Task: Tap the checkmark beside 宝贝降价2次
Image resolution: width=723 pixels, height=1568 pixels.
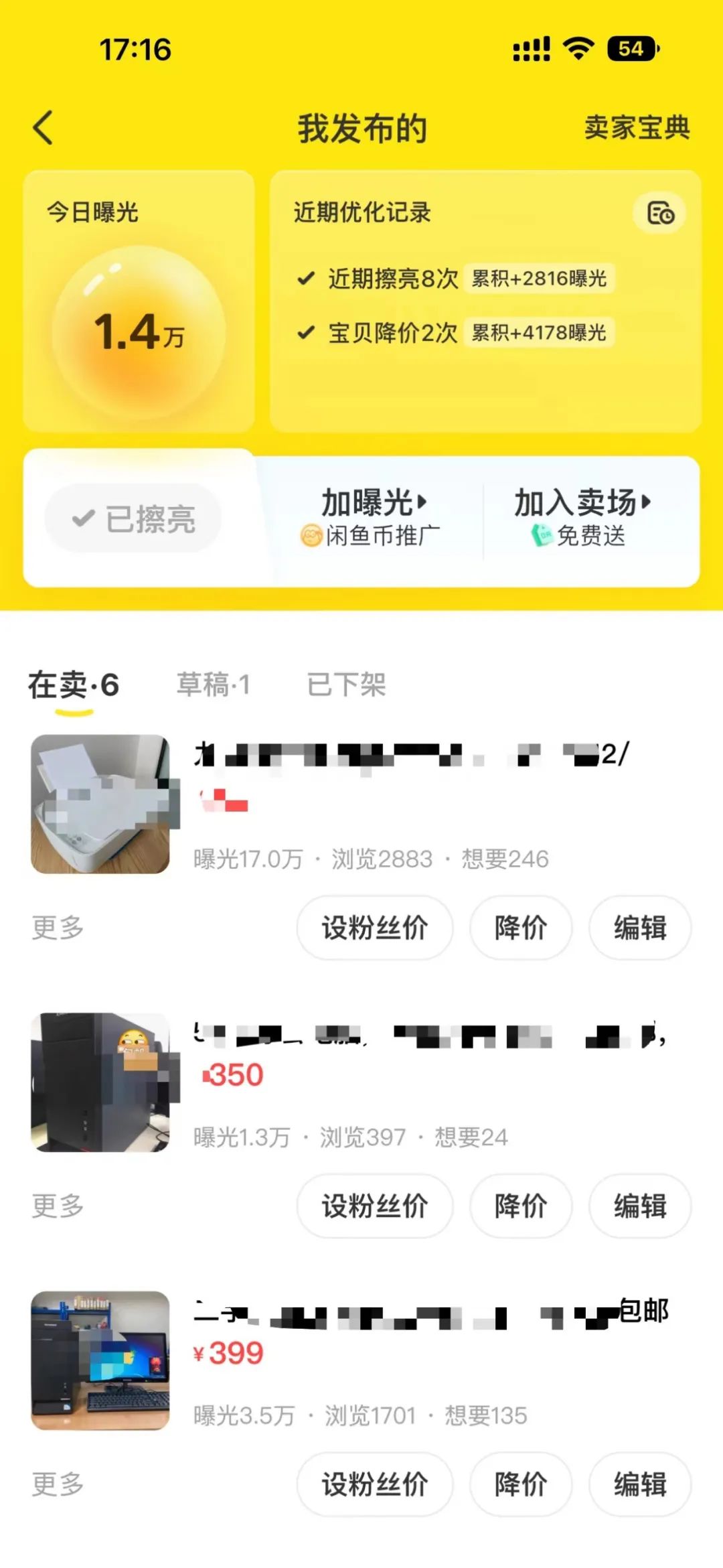Action: 307,332
